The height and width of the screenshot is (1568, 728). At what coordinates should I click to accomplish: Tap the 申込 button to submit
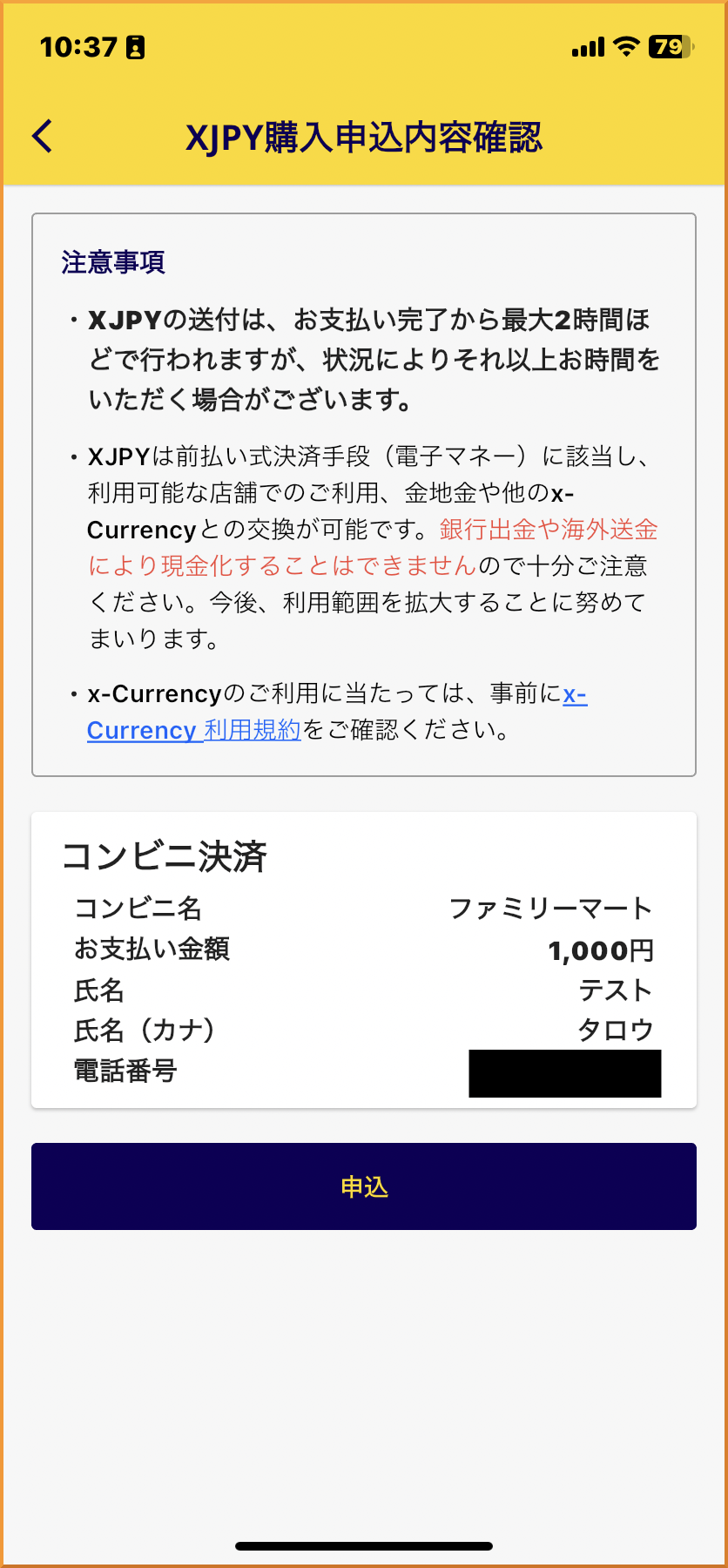(x=364, y=1186)
